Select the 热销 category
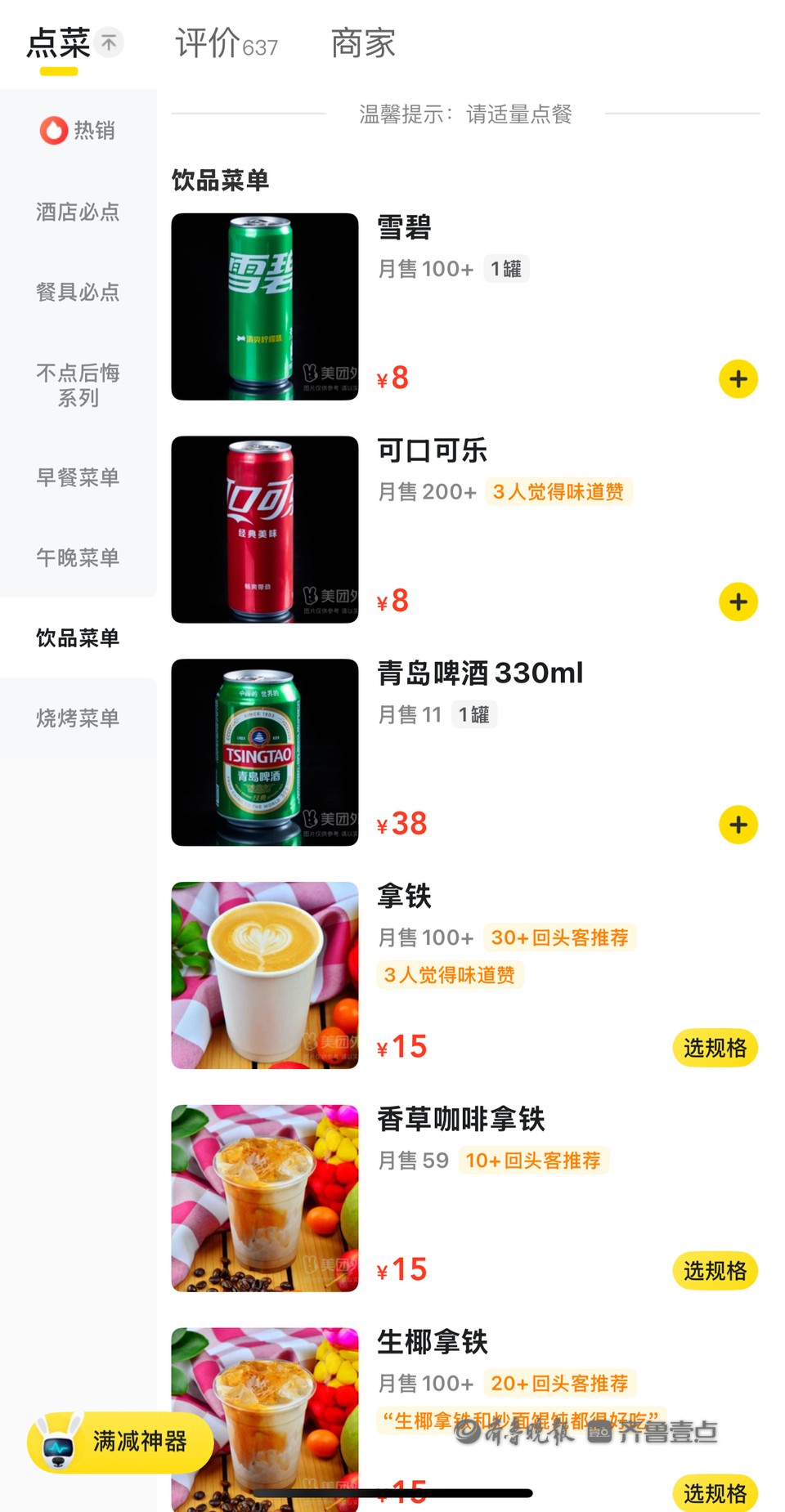 pos(78,131)
